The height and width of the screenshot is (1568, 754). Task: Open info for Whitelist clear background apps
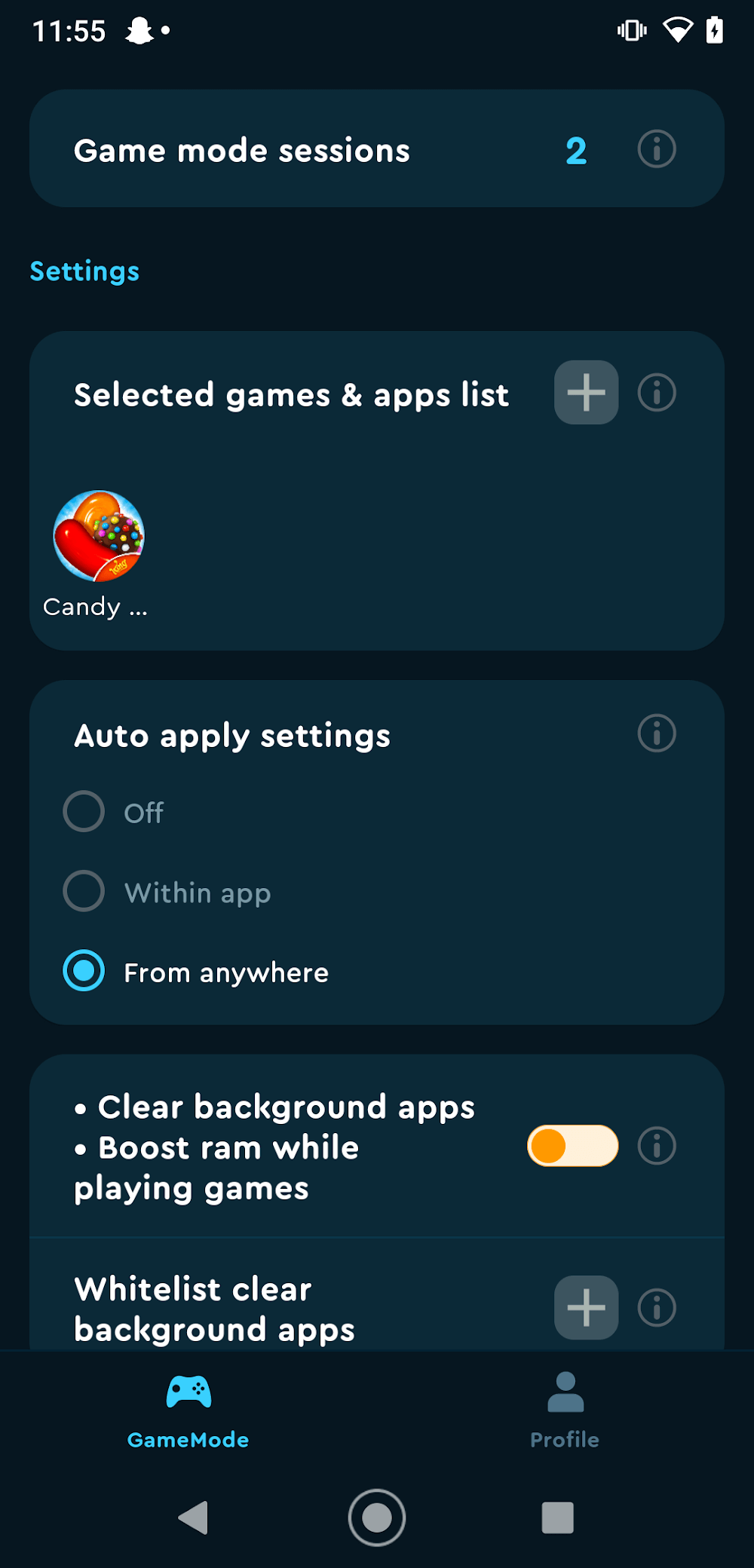pos(657,1307)
